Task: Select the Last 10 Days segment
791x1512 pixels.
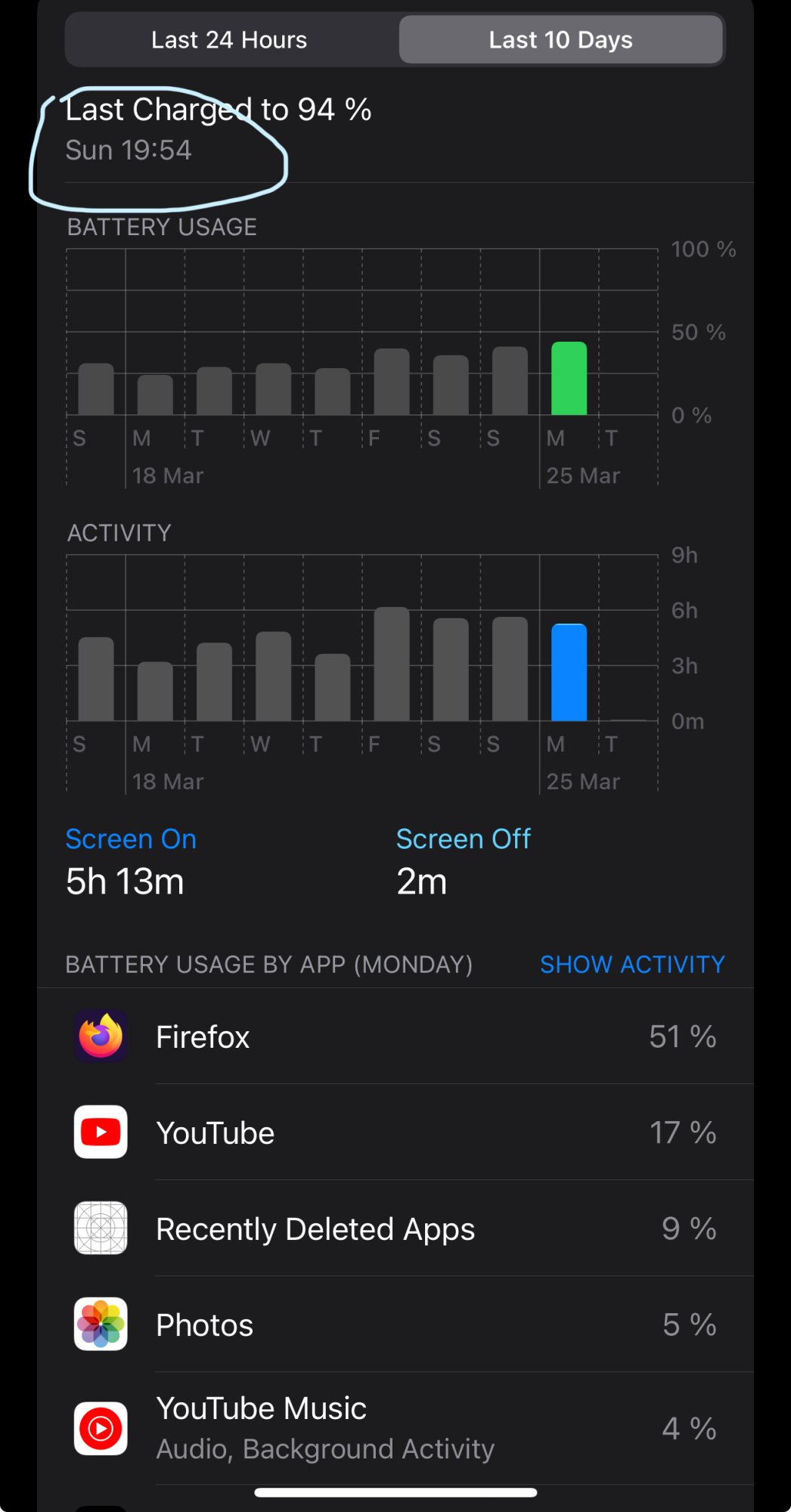Action: click(560, 40)
